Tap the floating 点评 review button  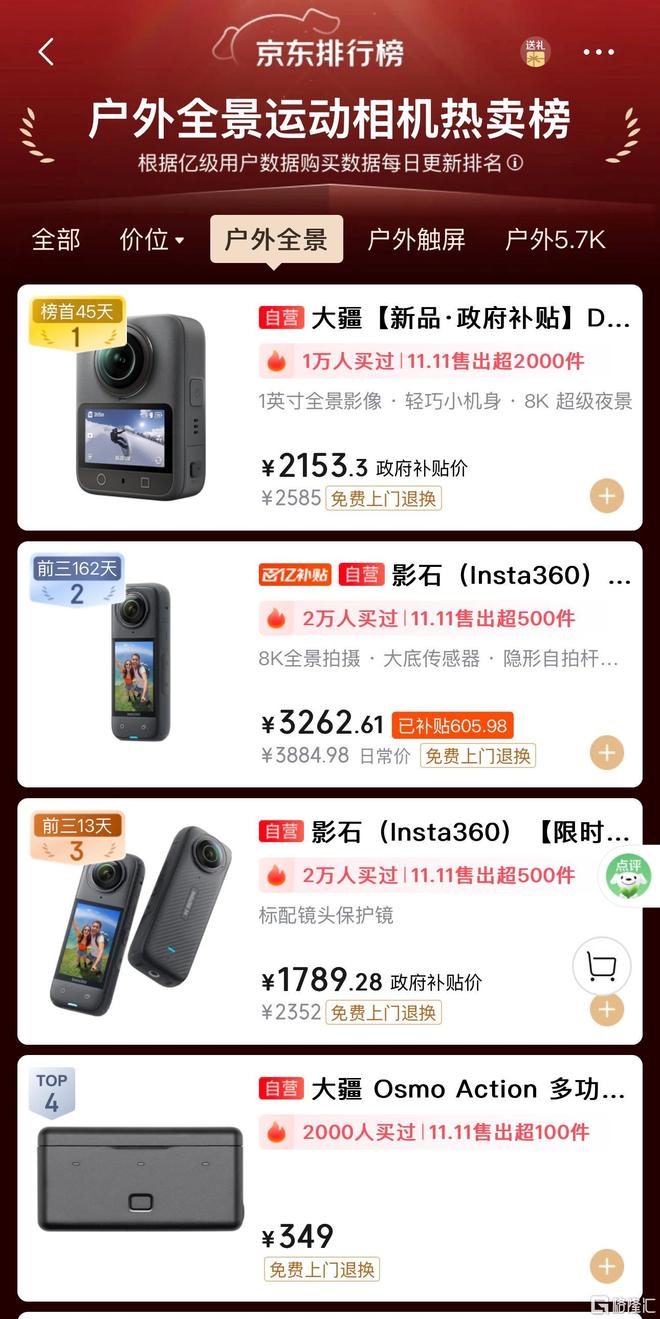pos(629,875)
